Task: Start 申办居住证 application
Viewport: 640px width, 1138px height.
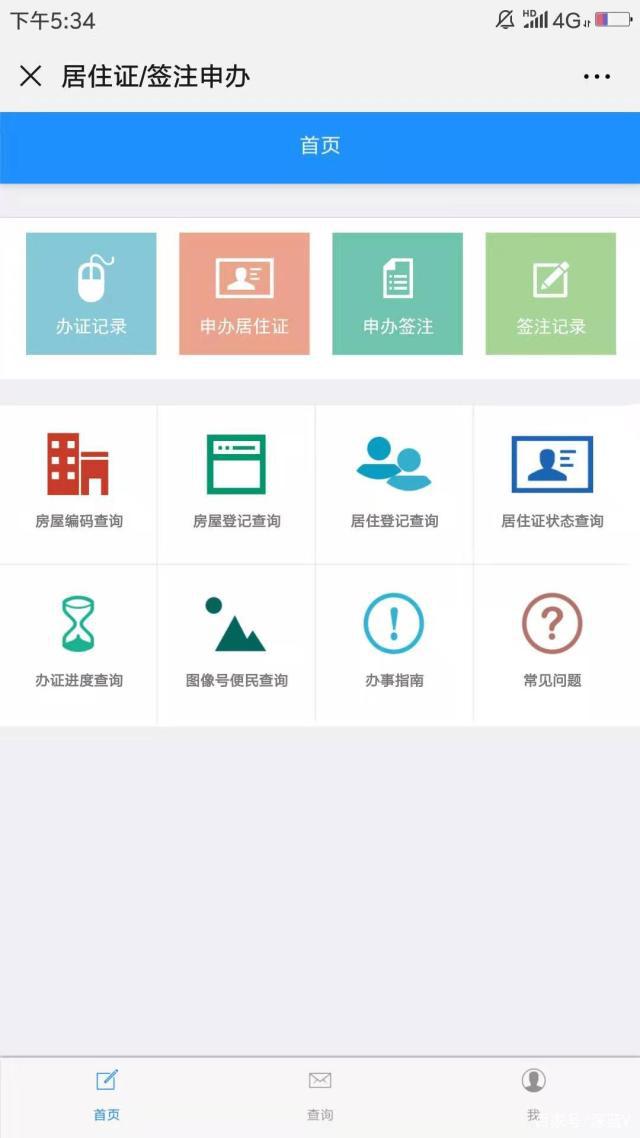Action: pyautogui.click(x=244, y=294)
